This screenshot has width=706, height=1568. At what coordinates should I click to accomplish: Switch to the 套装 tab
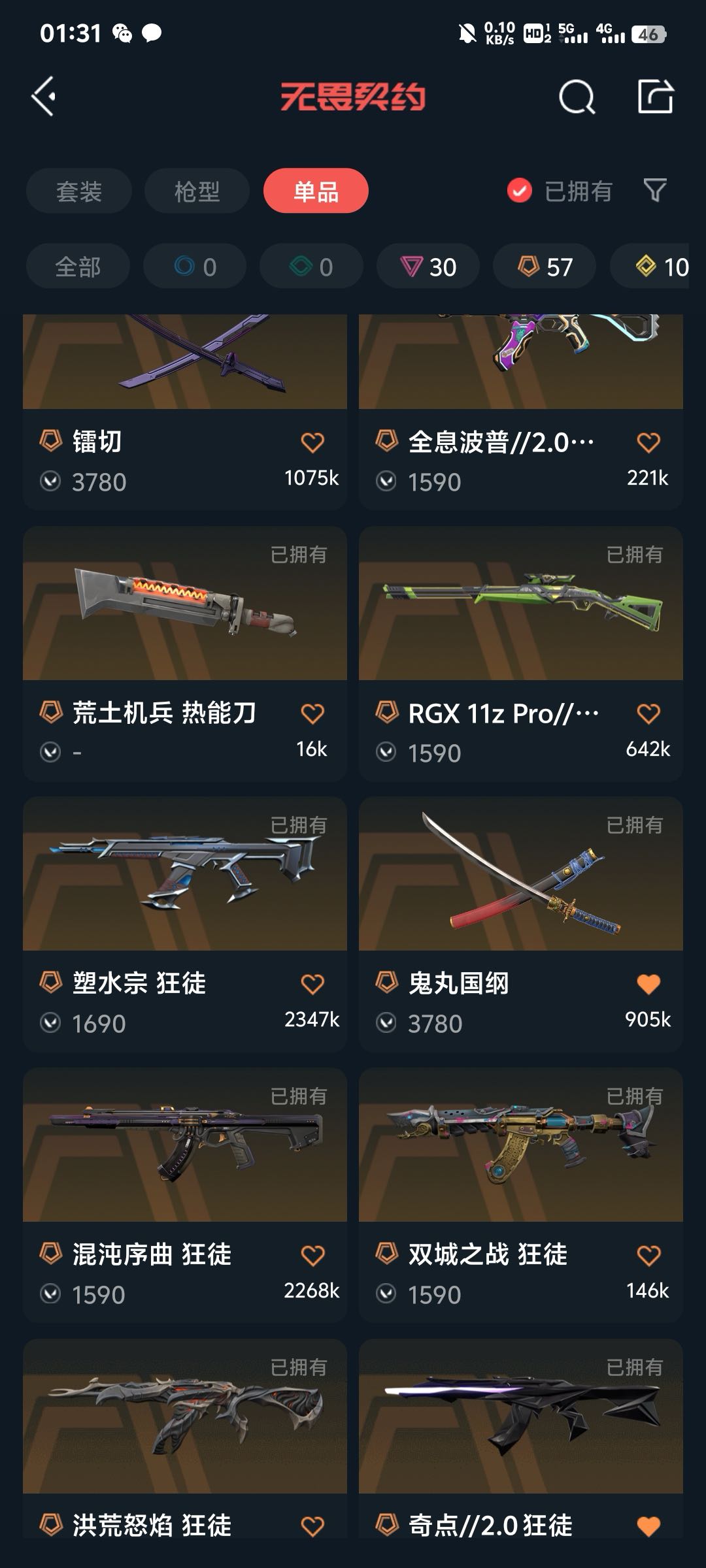[x=79, y=191]
